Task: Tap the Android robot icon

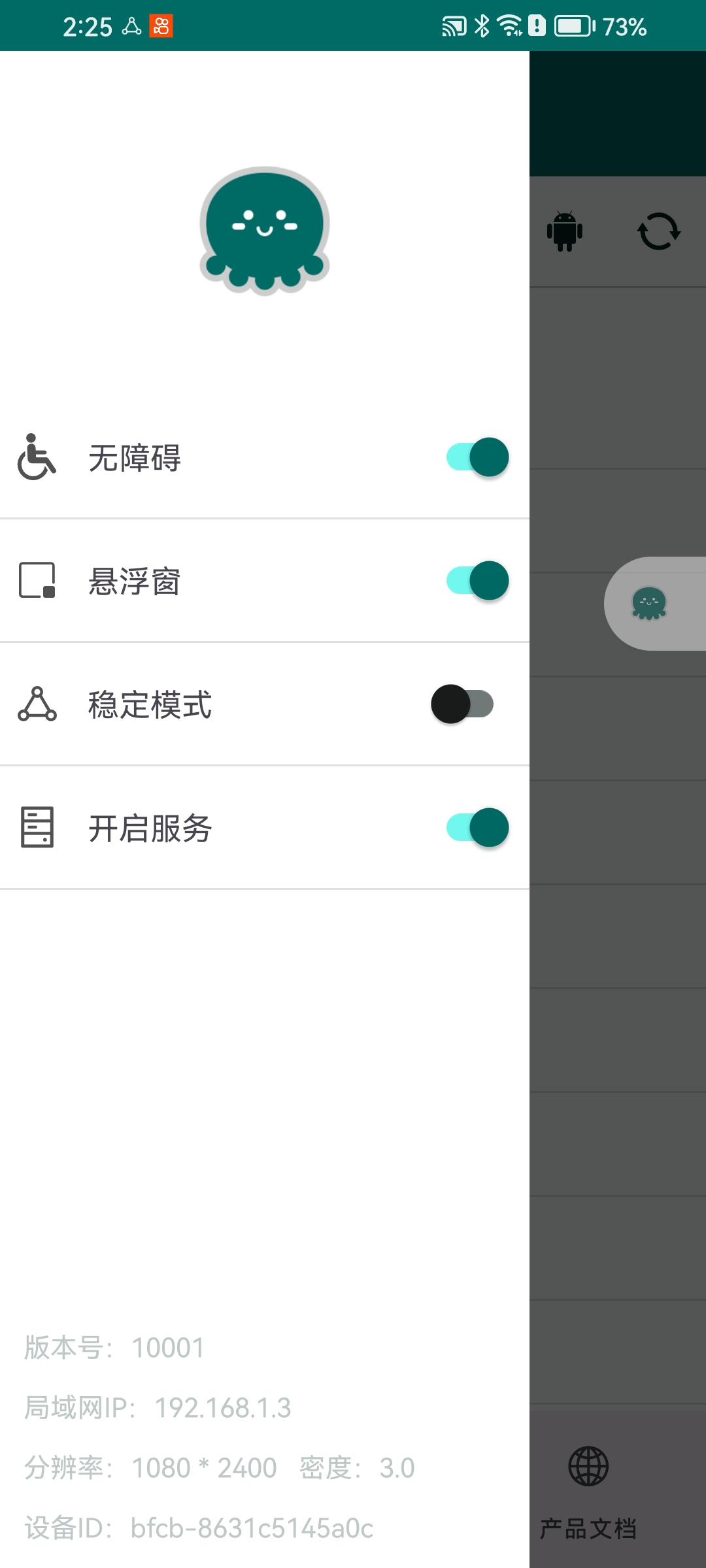Action: click(x=565, y=231)
